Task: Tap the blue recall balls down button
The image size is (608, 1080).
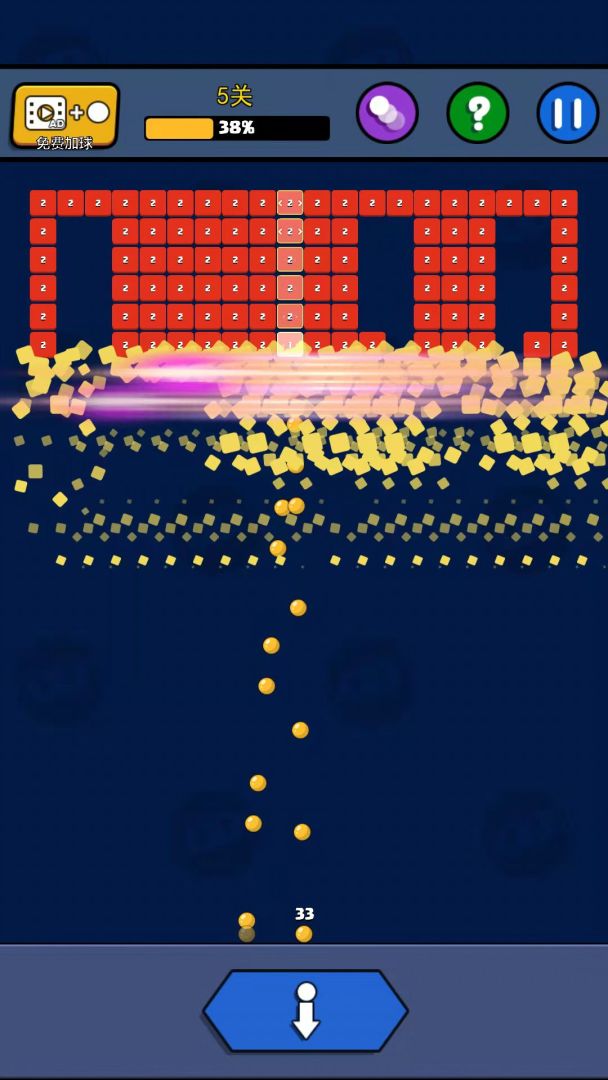Action: pos(305,1010)
